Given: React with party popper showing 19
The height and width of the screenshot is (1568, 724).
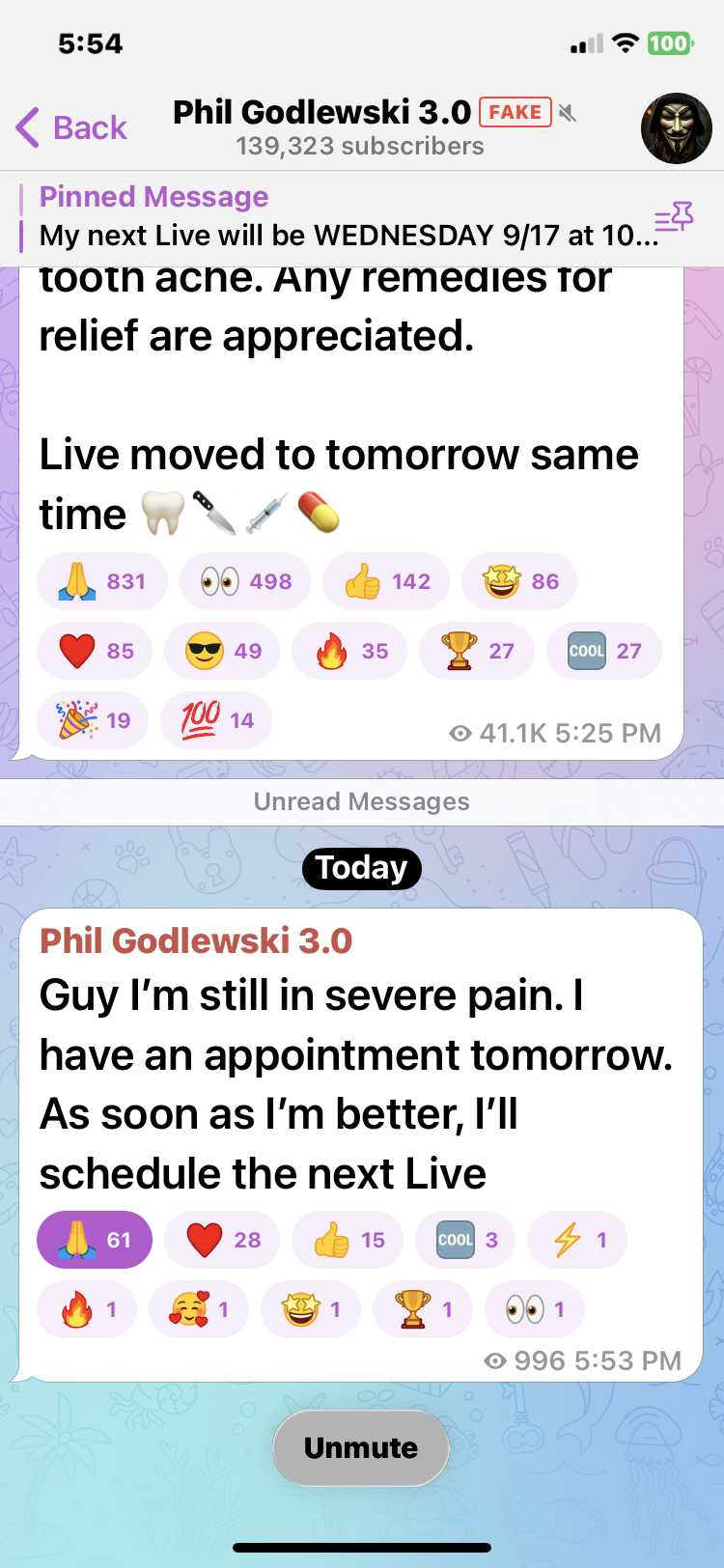Looking at the screenshot, I should (x=93, y=720).
